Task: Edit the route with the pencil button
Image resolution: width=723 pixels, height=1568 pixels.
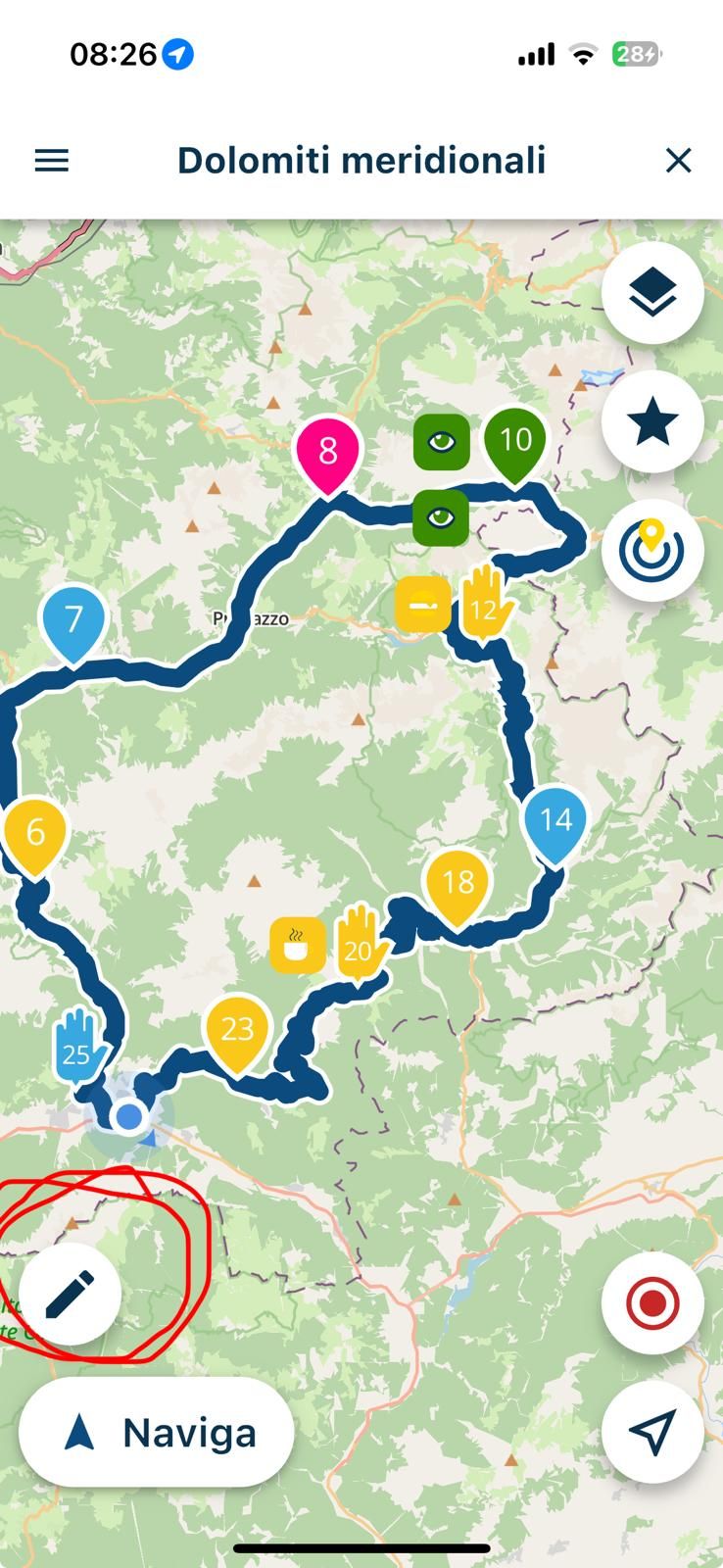Action: 71,1295
